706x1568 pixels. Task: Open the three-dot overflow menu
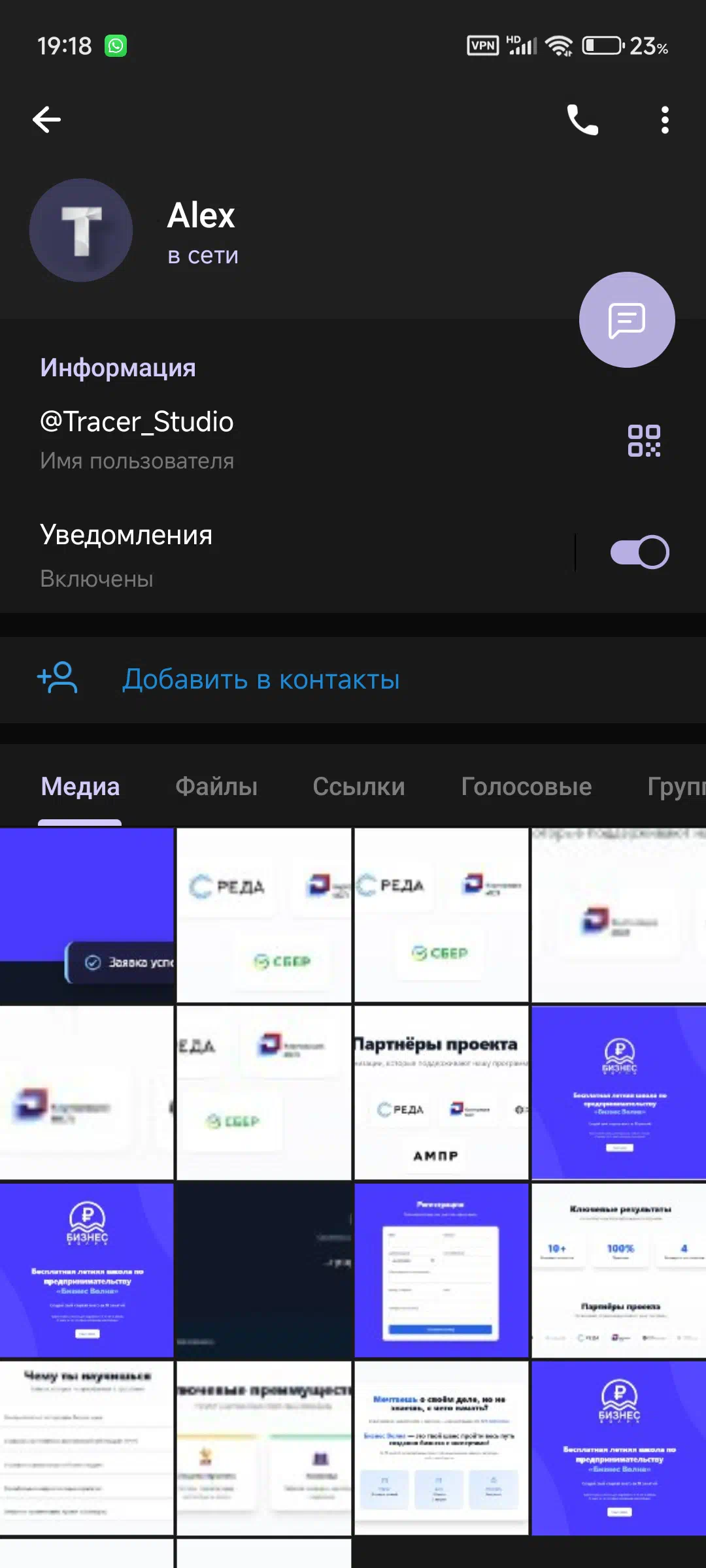(x=665, y=120)
